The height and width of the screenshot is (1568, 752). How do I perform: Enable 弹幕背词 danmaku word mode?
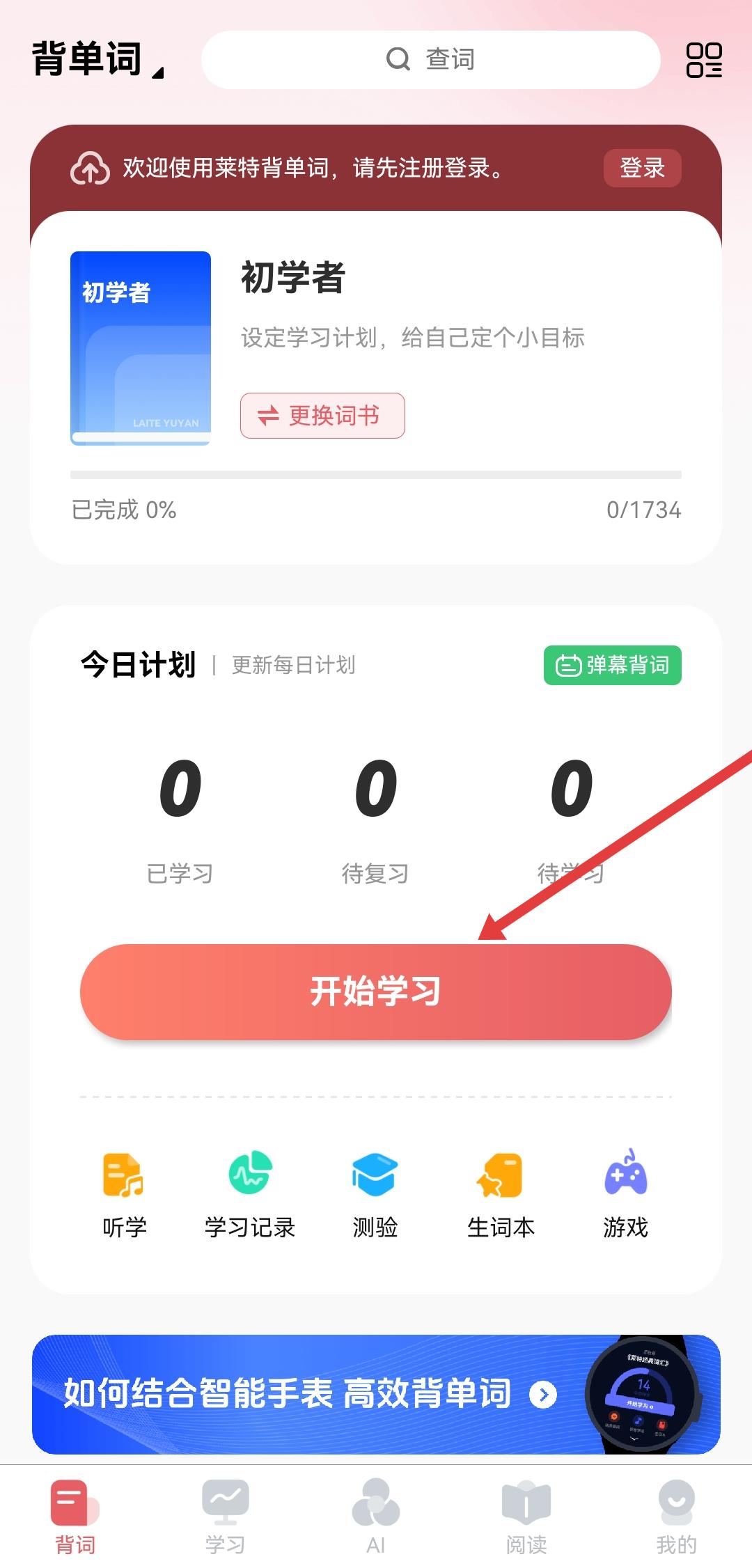[613, 665]
